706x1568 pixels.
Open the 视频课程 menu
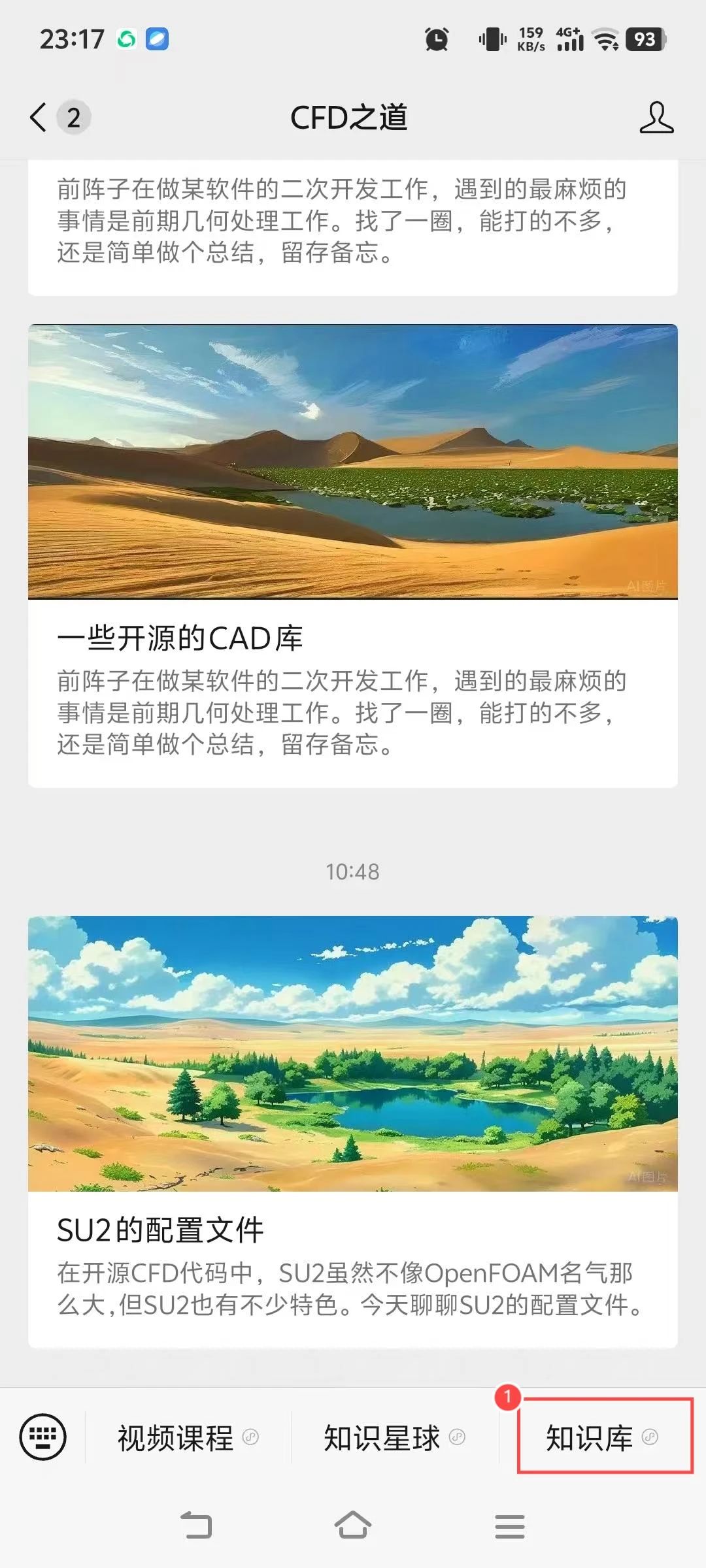click(188, 1437)
